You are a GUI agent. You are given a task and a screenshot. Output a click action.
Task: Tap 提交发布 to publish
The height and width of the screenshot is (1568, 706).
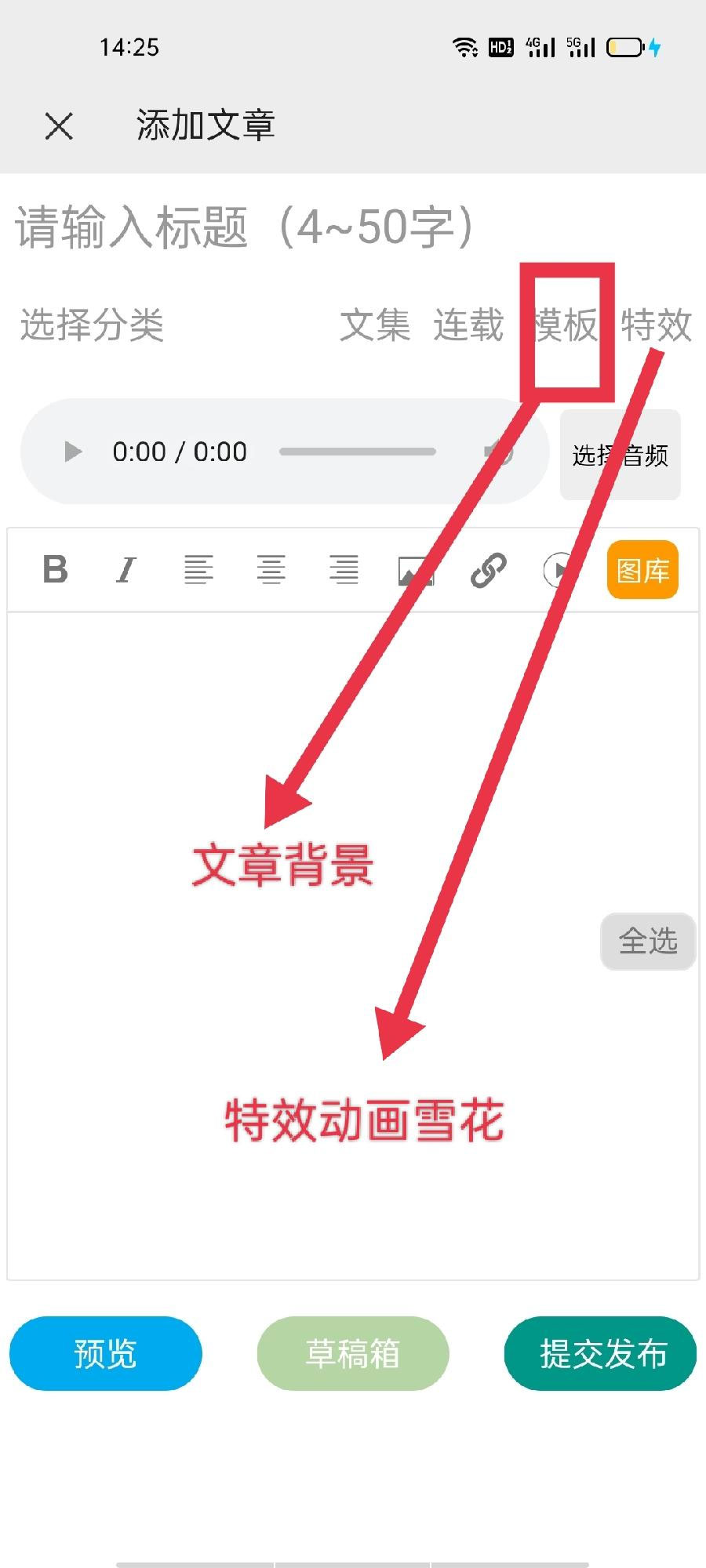601,1353
